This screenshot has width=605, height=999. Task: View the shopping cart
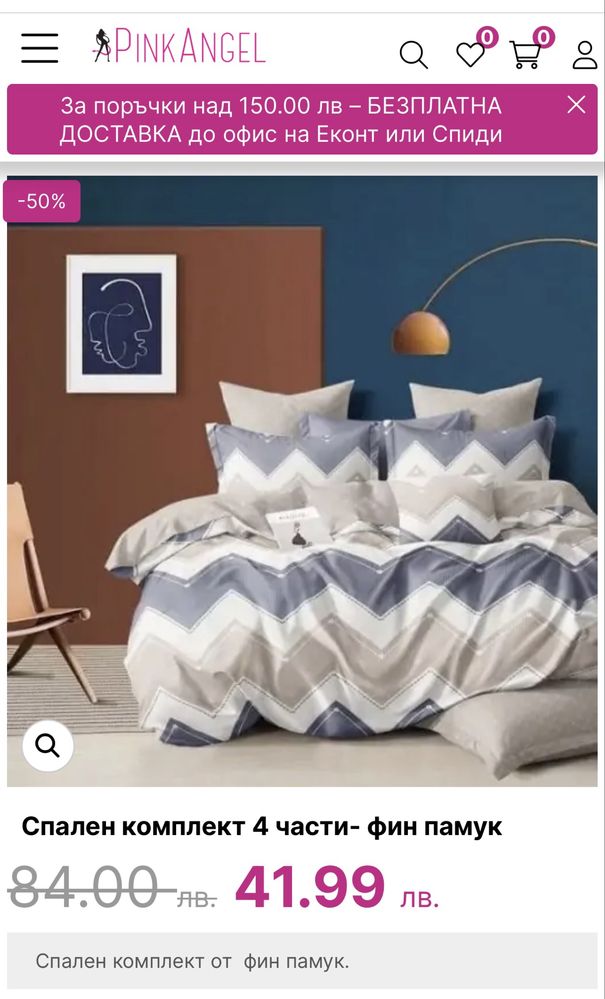tap(526, 54)
